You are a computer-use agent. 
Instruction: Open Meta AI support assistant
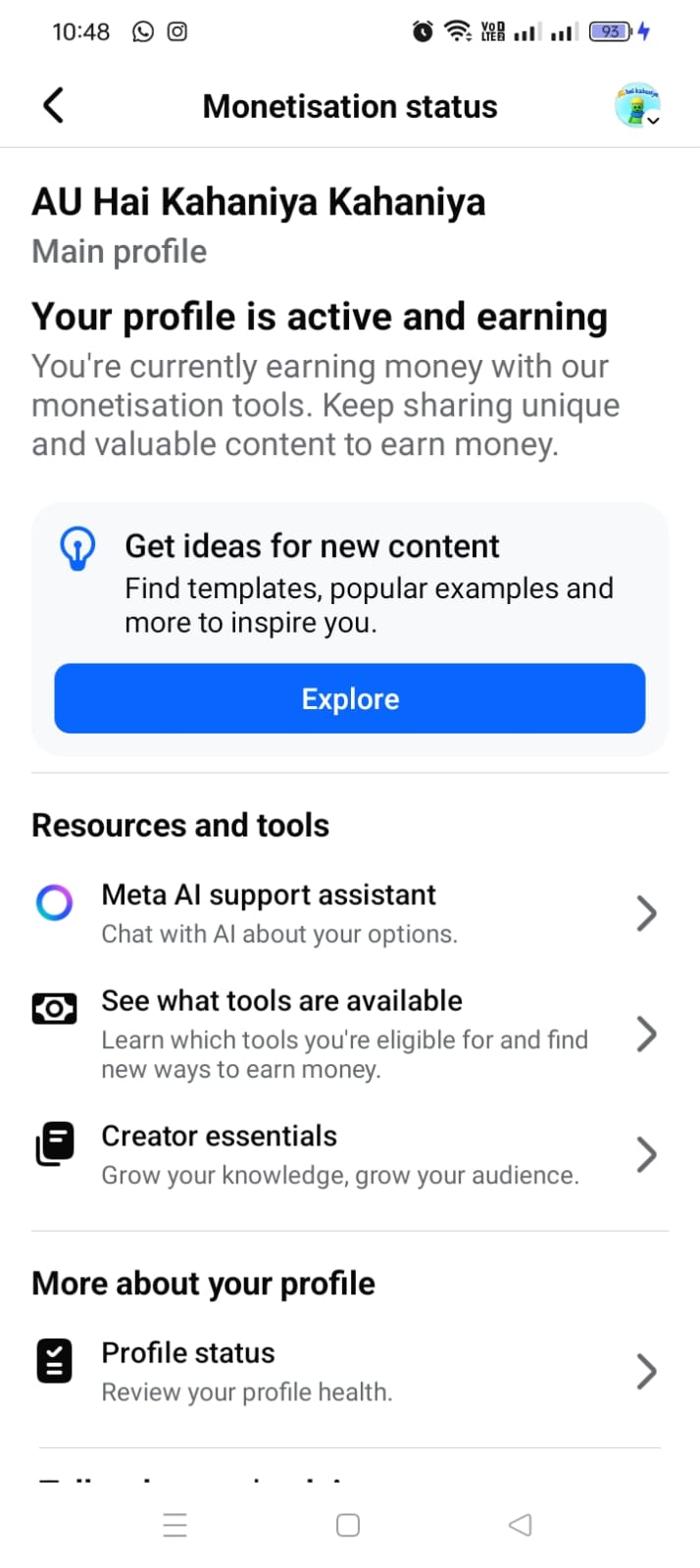[x=349, y=913]
